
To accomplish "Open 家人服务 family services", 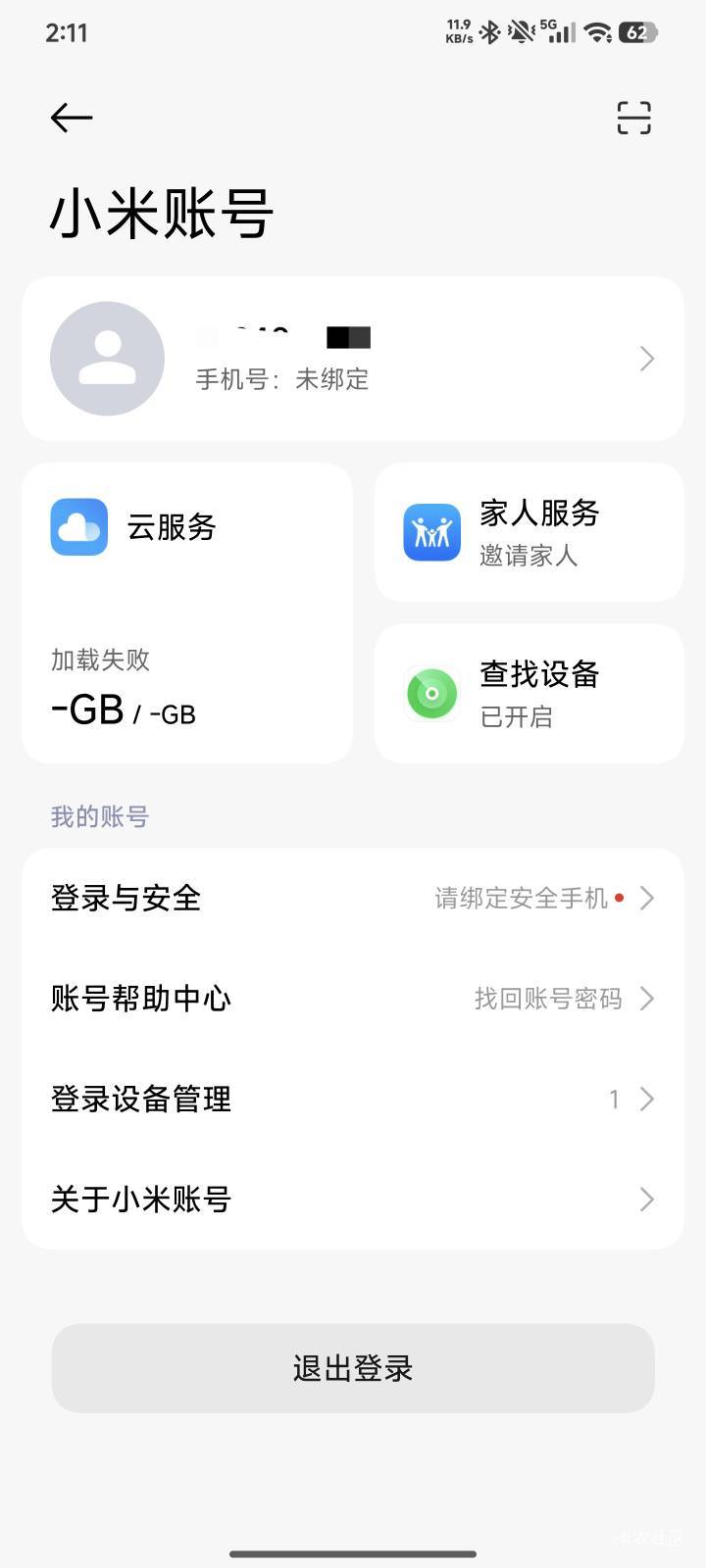I will [x=529, y=532].
